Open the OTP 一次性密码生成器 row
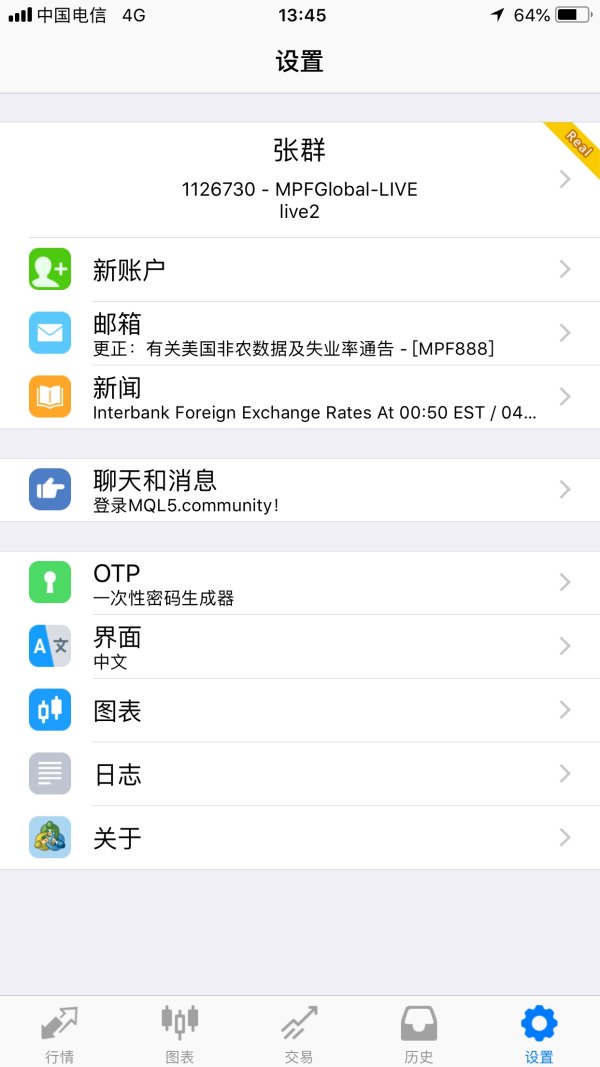The height and width of the screenshot is (1067, 600). 300,583
